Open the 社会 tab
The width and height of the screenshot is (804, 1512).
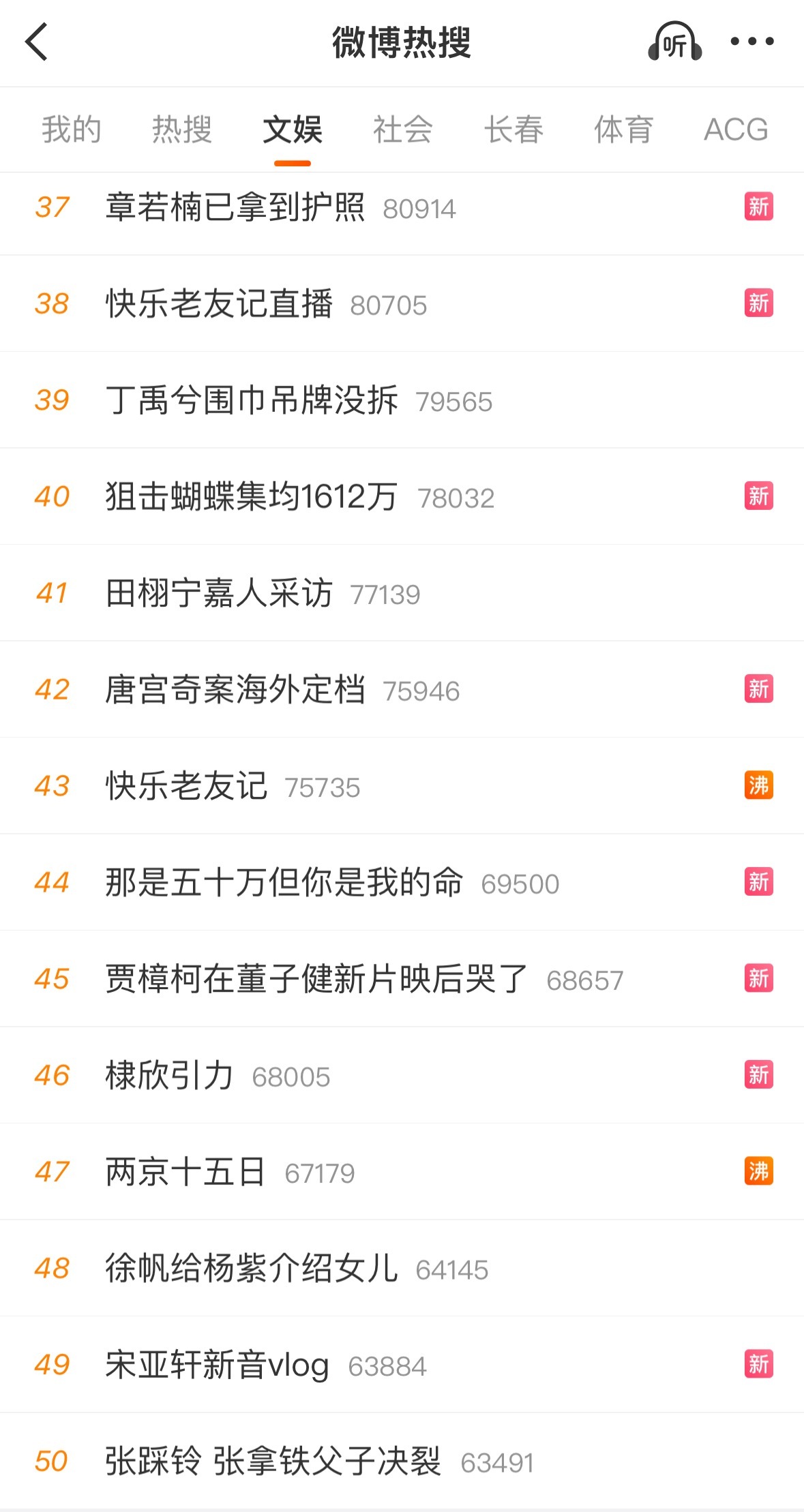click(x=402, y=130)
